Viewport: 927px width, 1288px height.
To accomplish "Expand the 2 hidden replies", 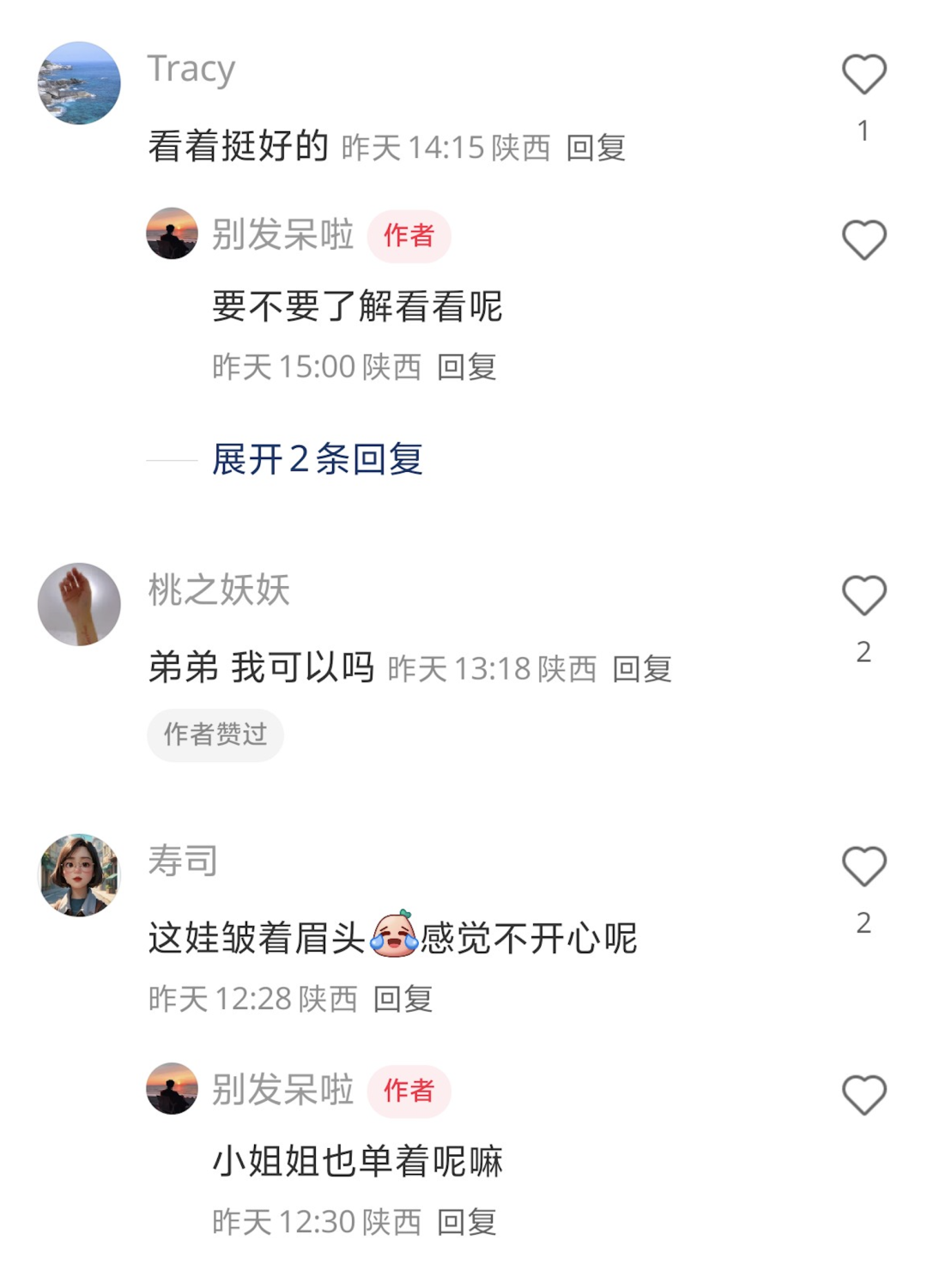I will pos(317,460).
